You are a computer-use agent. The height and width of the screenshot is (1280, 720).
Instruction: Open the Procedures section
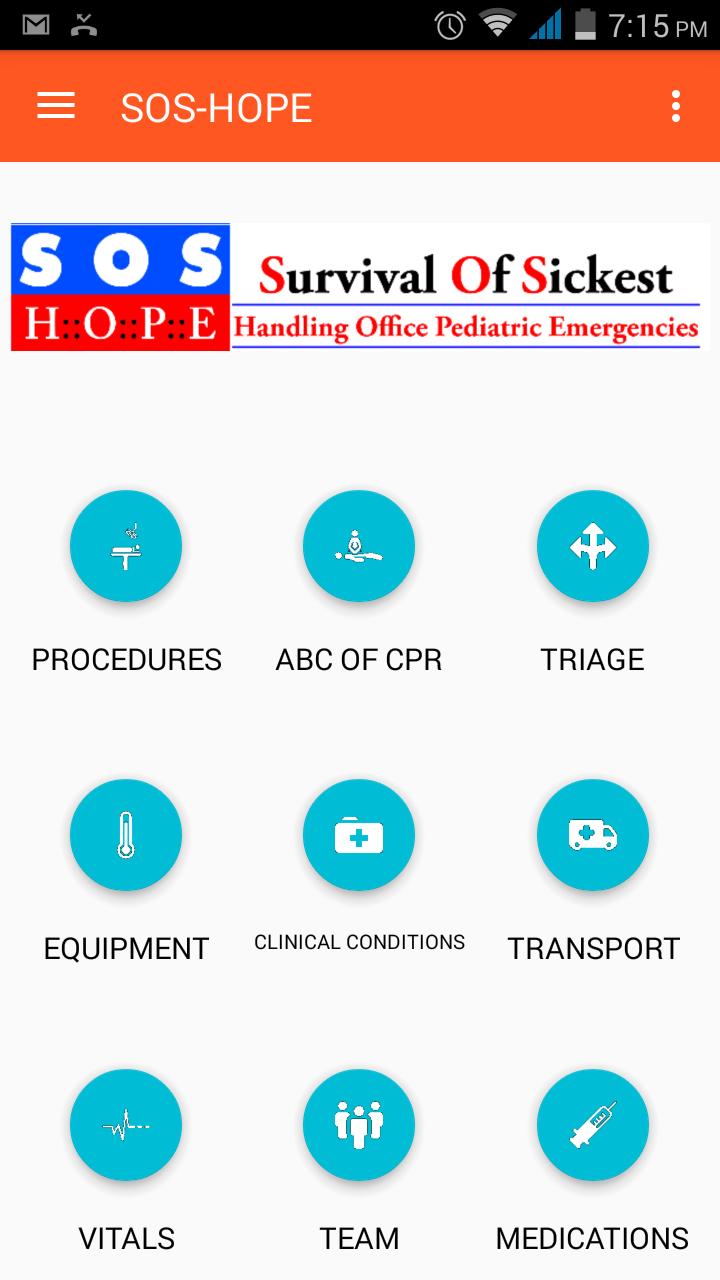[126, 546]
